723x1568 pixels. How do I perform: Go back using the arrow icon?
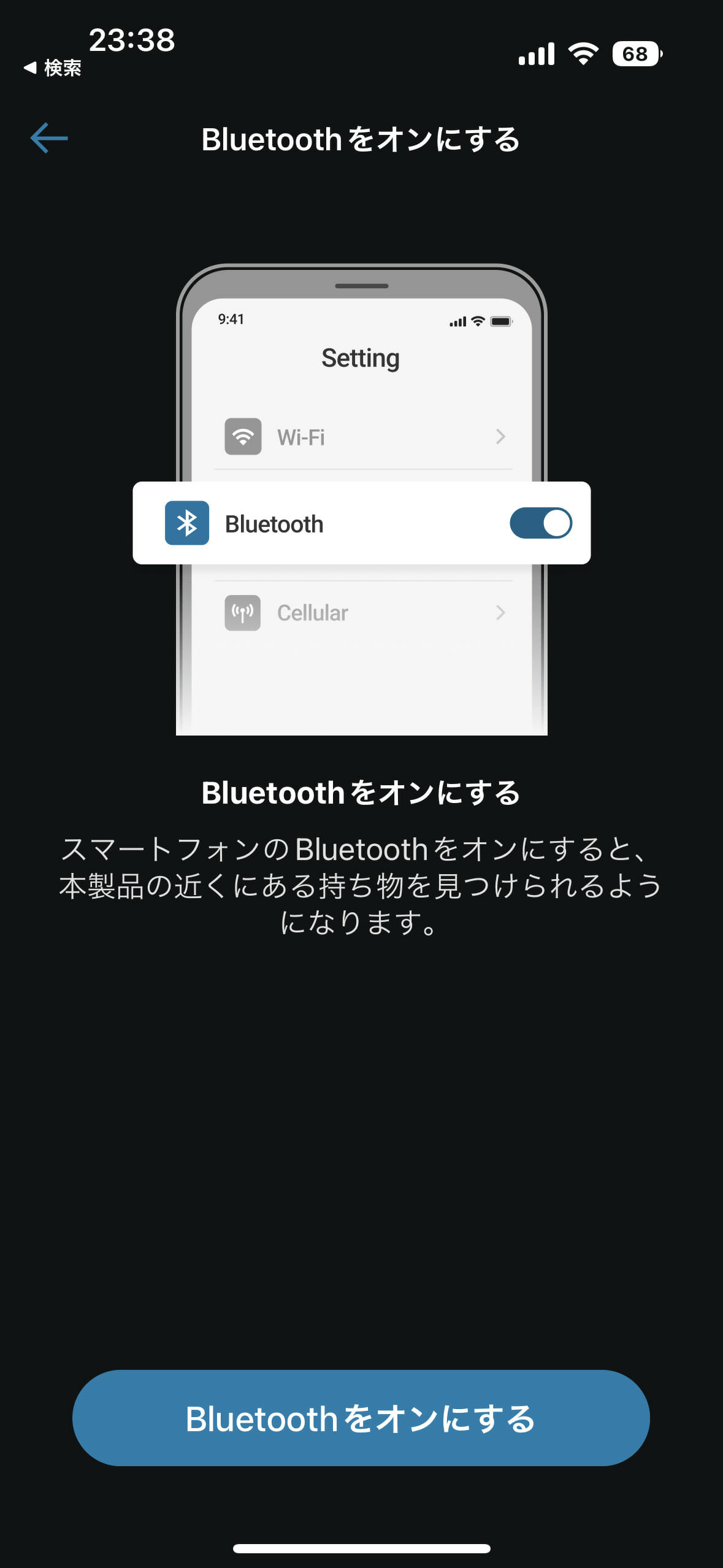point(49,138)
